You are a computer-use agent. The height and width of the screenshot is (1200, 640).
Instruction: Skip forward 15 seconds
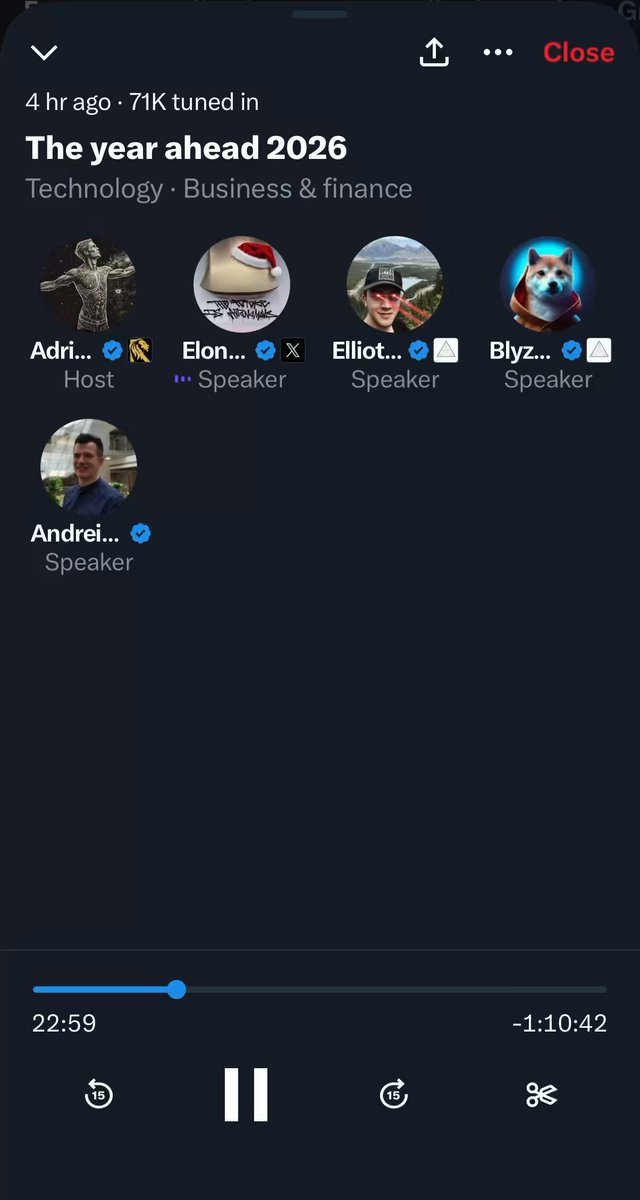pos(394,1094)
